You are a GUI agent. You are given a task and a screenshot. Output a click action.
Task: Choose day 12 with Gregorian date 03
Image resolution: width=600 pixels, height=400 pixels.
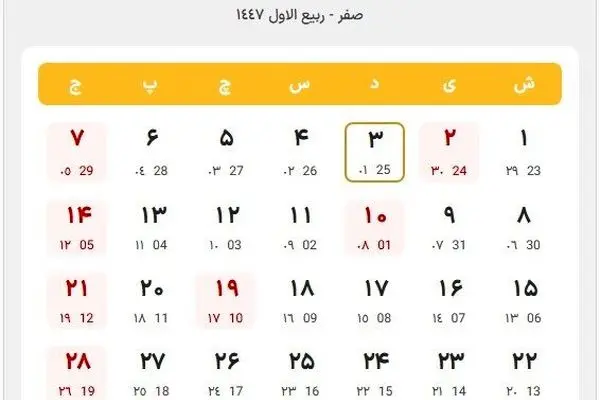pyautogui.click(x=226, y=227)
